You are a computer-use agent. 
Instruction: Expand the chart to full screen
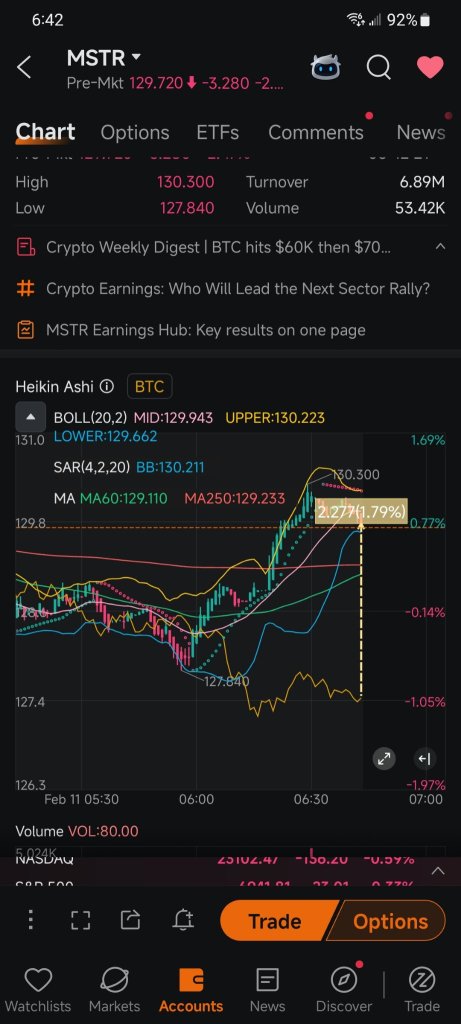coord(384,758)
